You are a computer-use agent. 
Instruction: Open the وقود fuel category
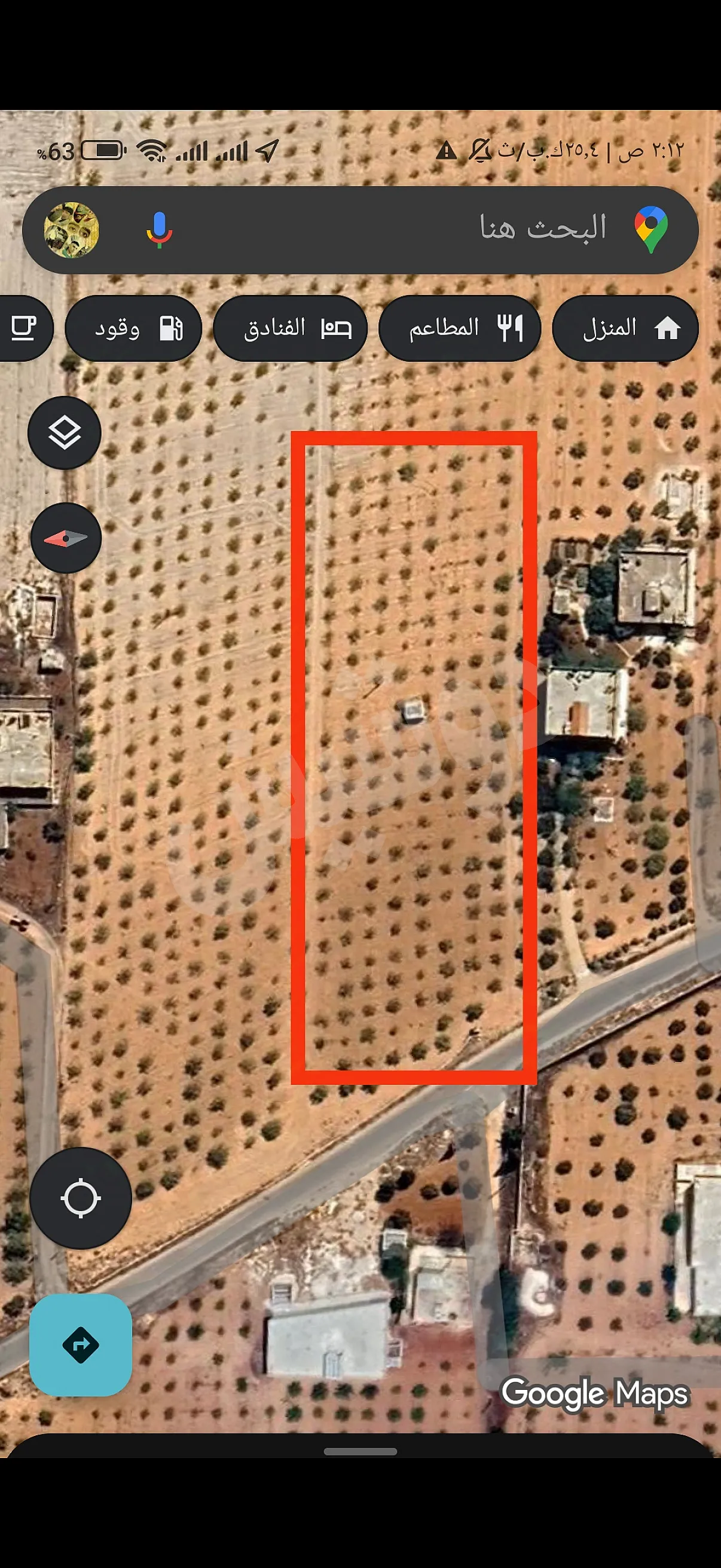click(133, 328)
